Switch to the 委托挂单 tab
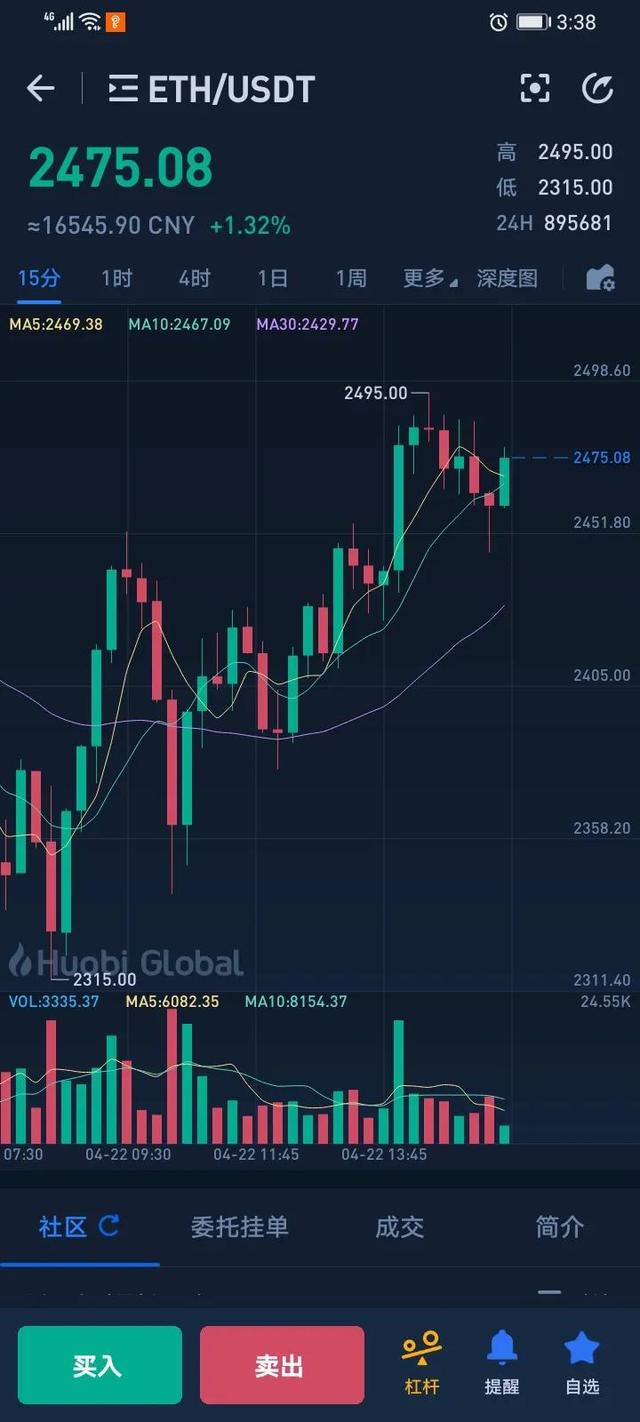Viewport: 640px width, 1422px height. point(240,1227)
